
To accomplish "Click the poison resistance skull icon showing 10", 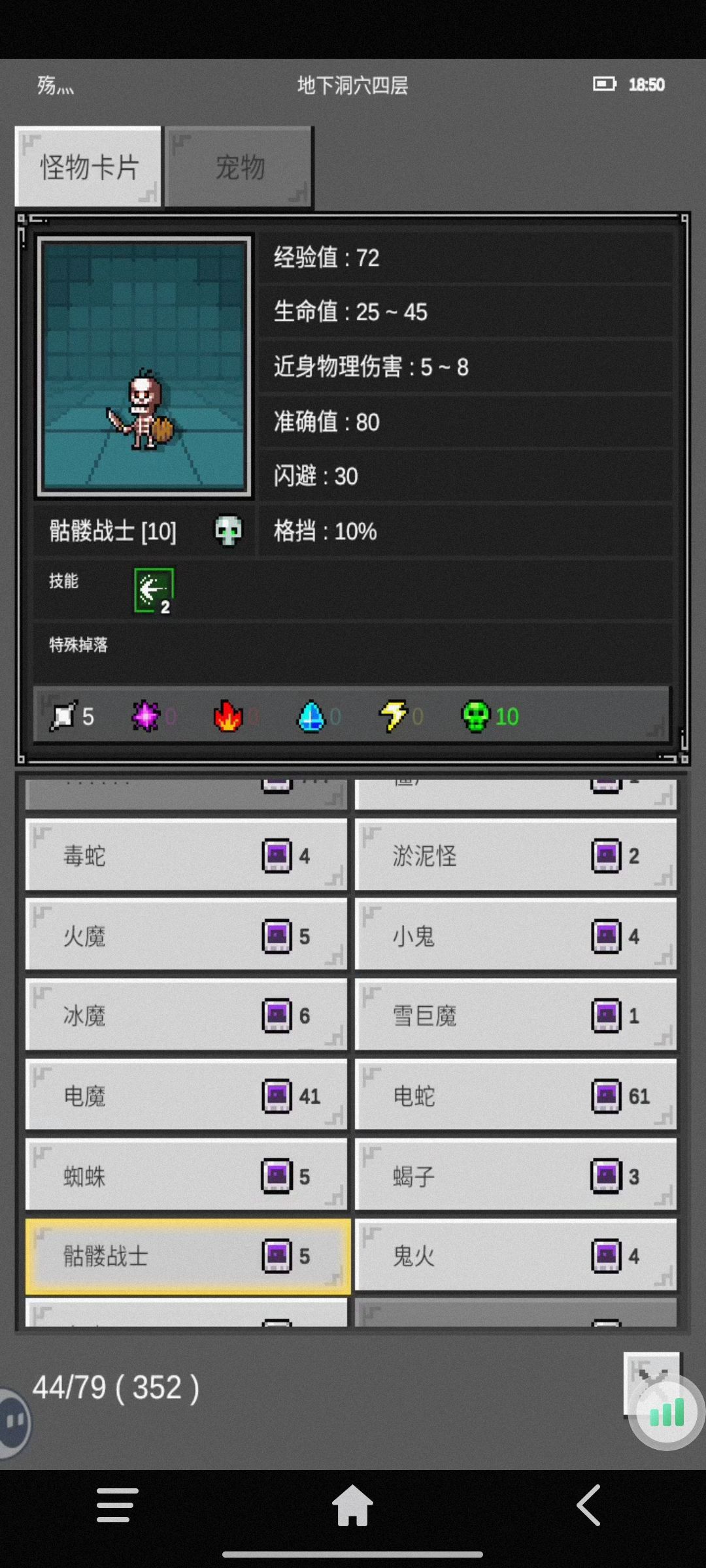I will [x=477, y=715].
